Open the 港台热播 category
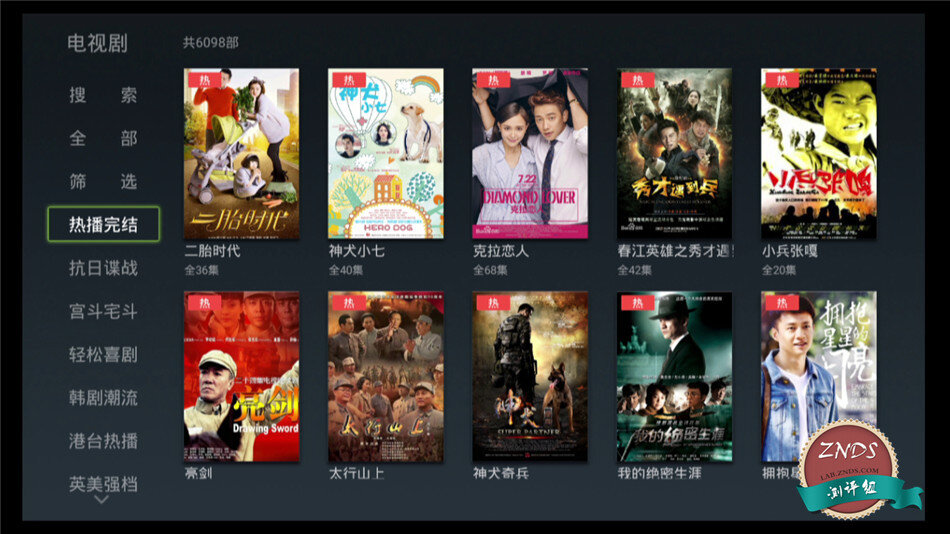 (x=103, y=441)
